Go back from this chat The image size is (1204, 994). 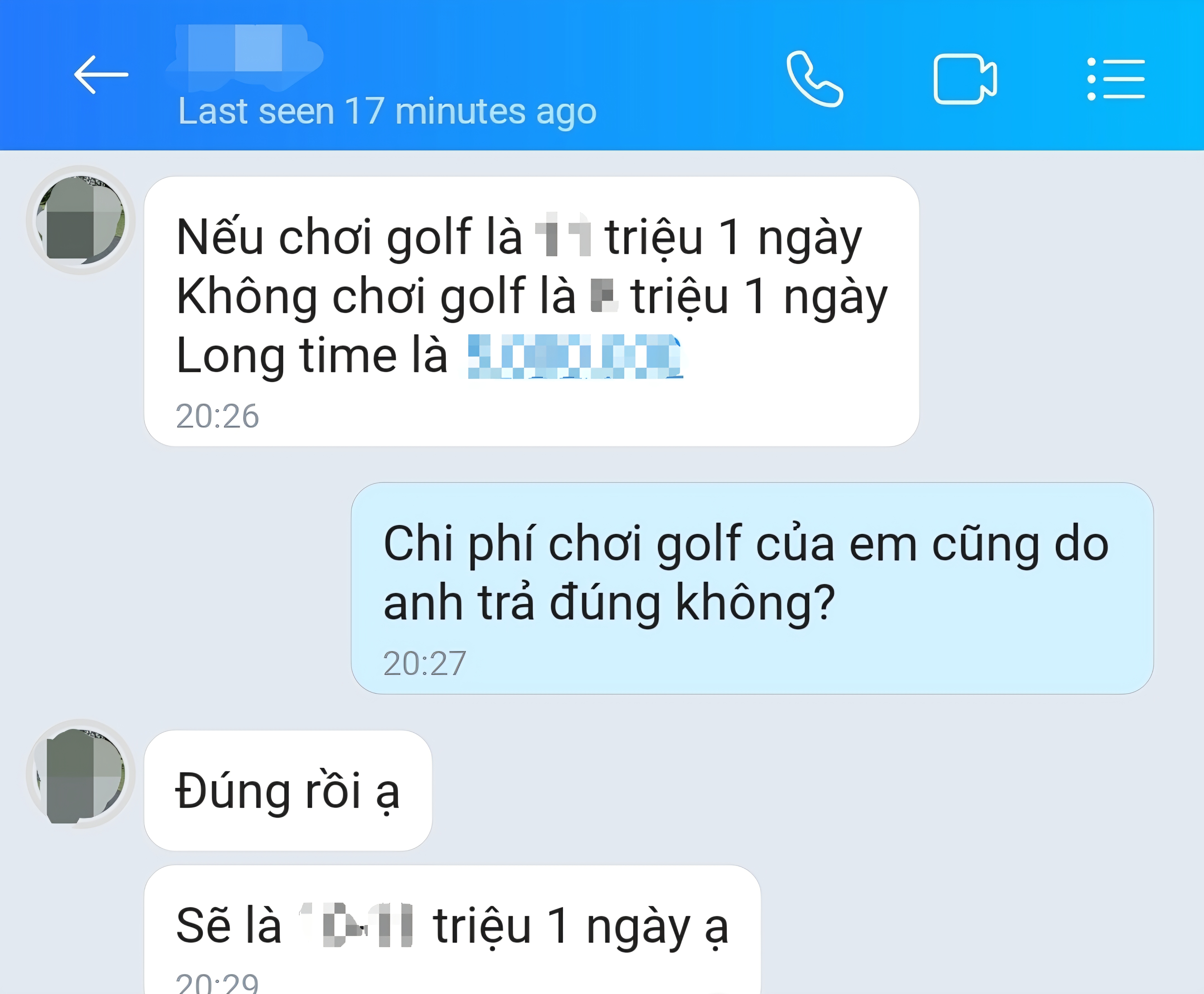tap(101, 74)
